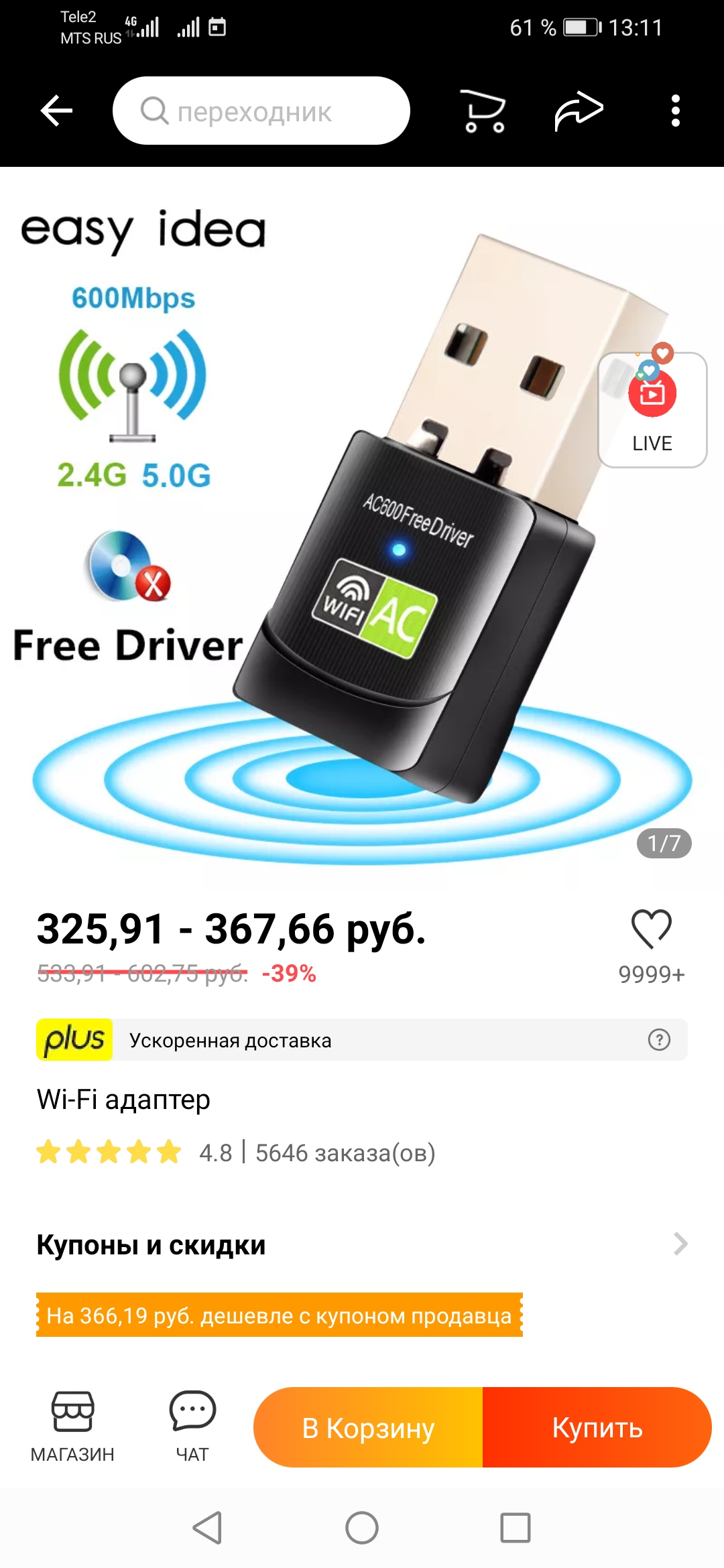This screenshot has width=724, height=1568.
Task: Open the three-dot overflow menu
Action: (x=675, y=111)
